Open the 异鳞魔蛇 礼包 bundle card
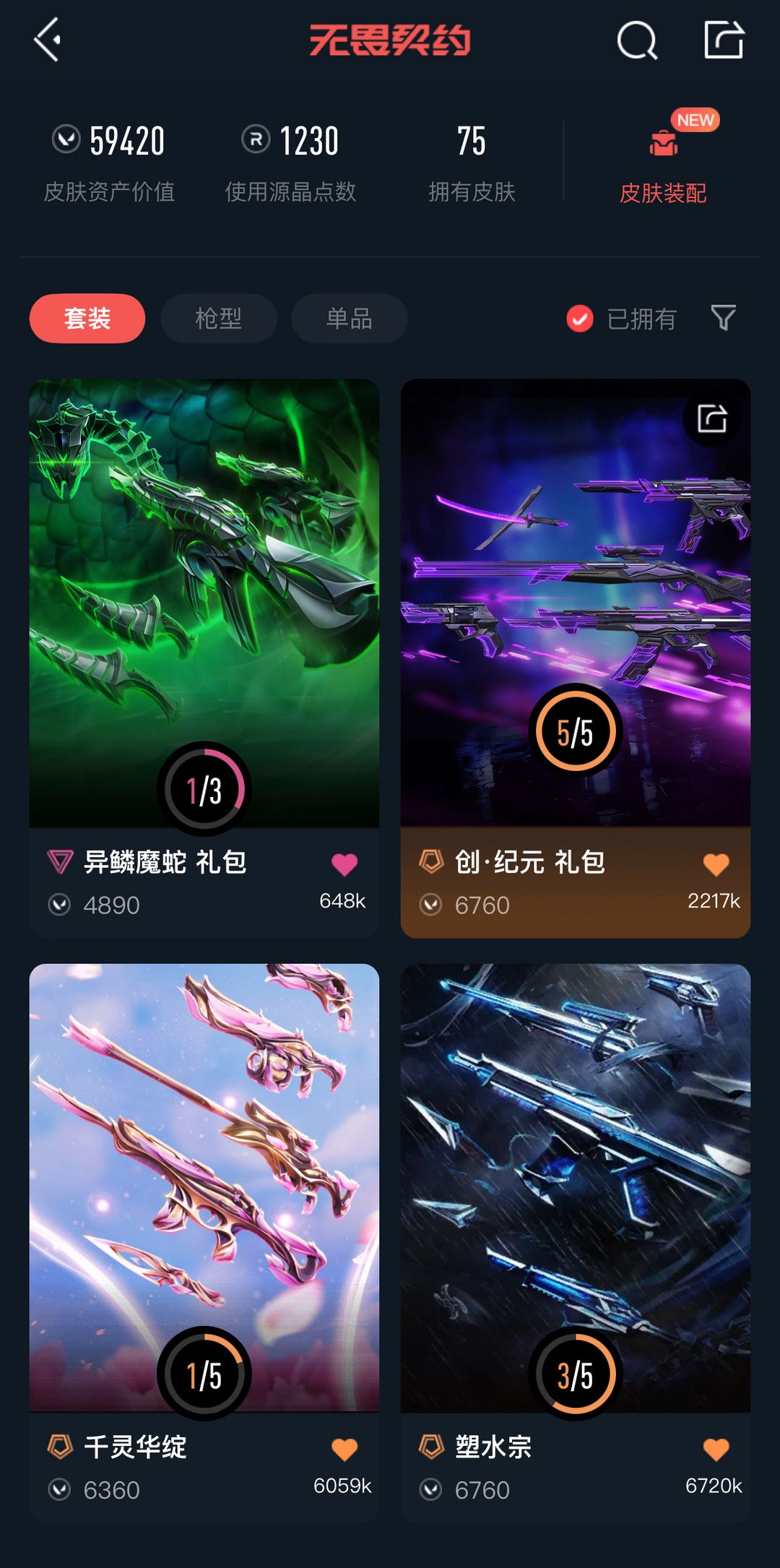Screen dimensions: 780x1568 click(x=204, y=658)
